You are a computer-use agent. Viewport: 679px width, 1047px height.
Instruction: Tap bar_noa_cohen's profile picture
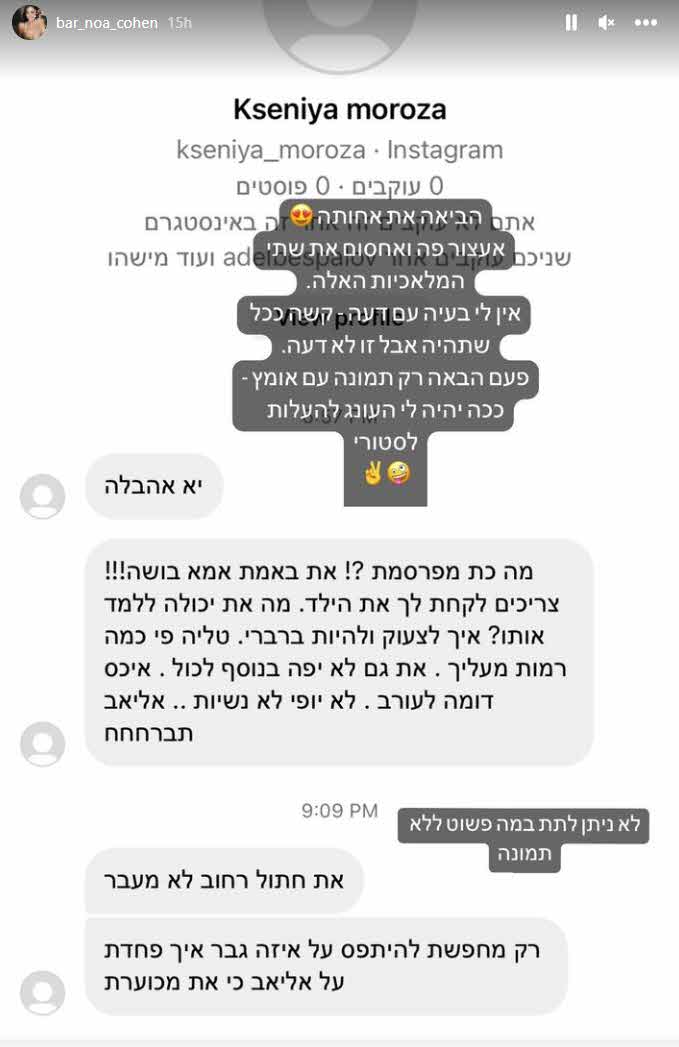click(29, 22)
